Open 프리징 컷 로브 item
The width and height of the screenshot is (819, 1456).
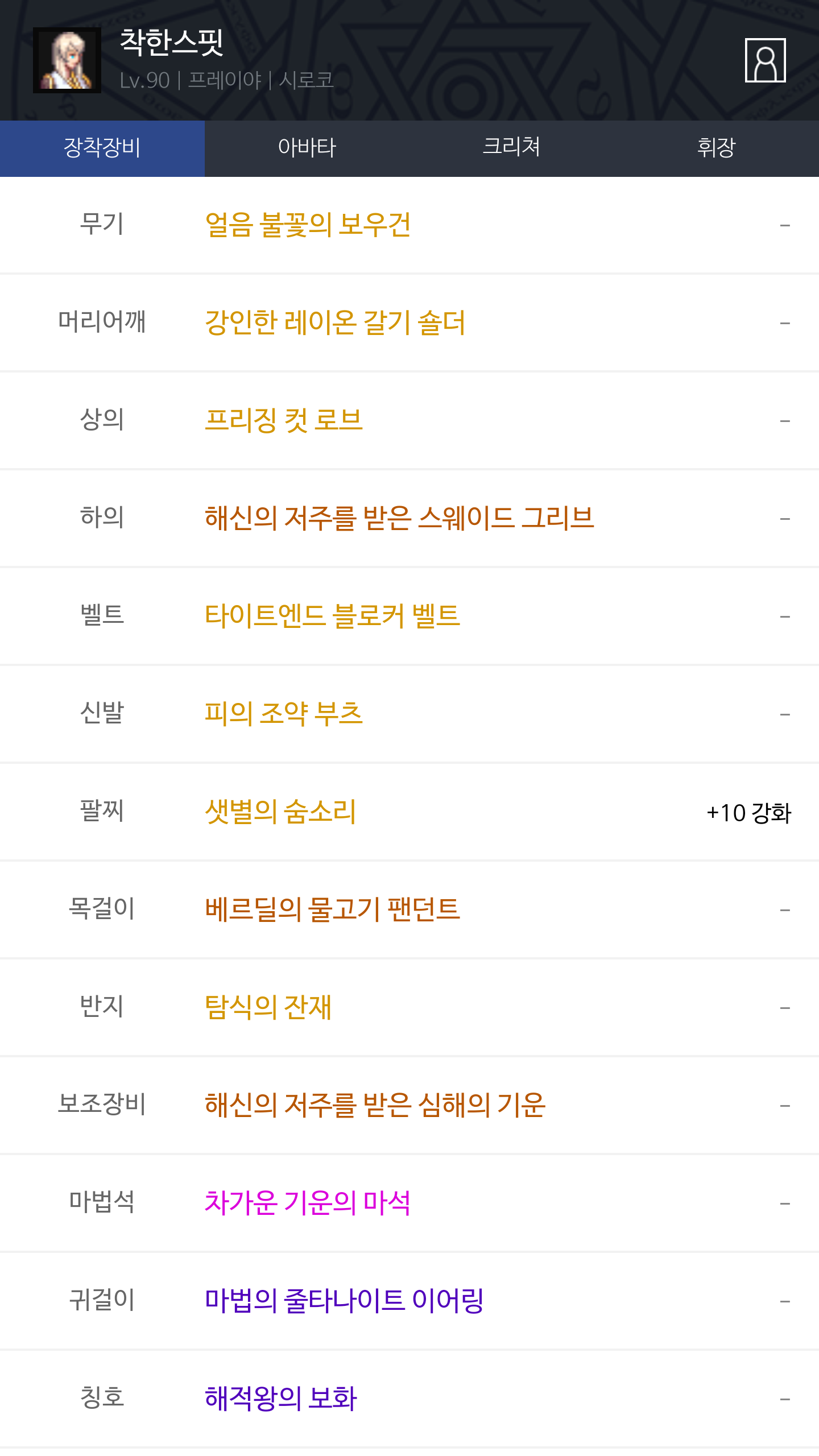pyautogui.click(x=284, y=420)
